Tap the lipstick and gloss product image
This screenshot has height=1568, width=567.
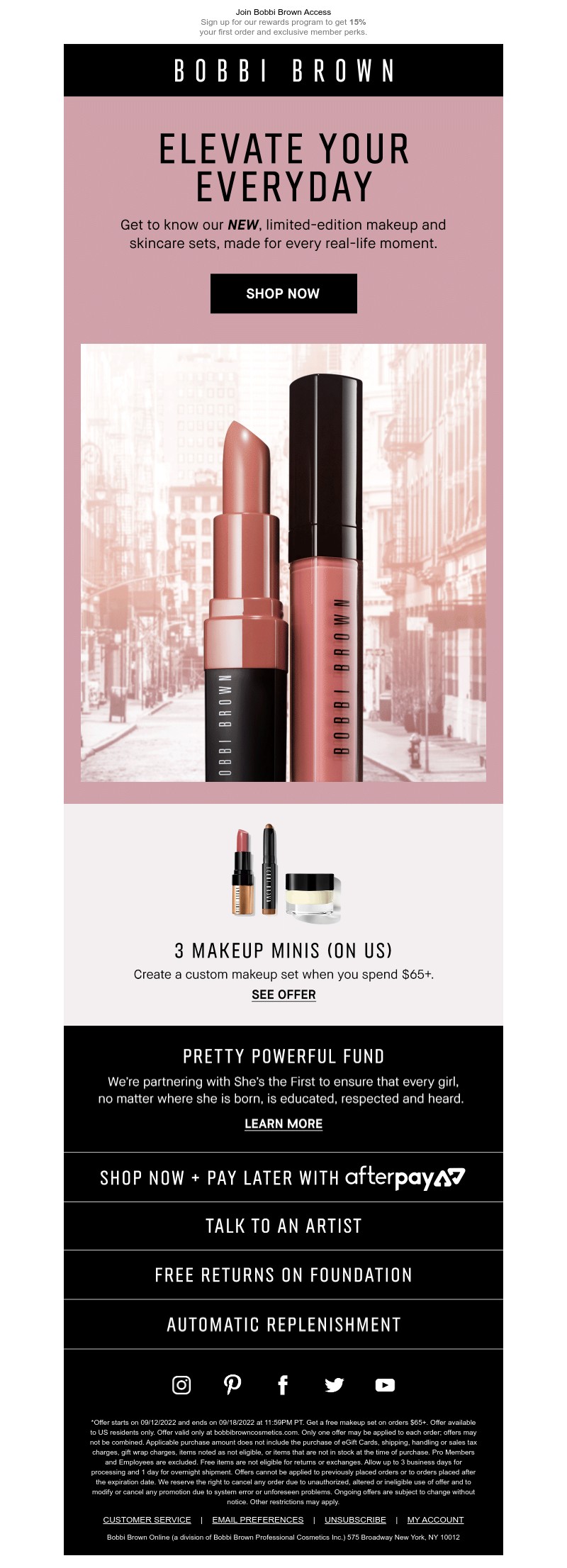pos(283,563)
